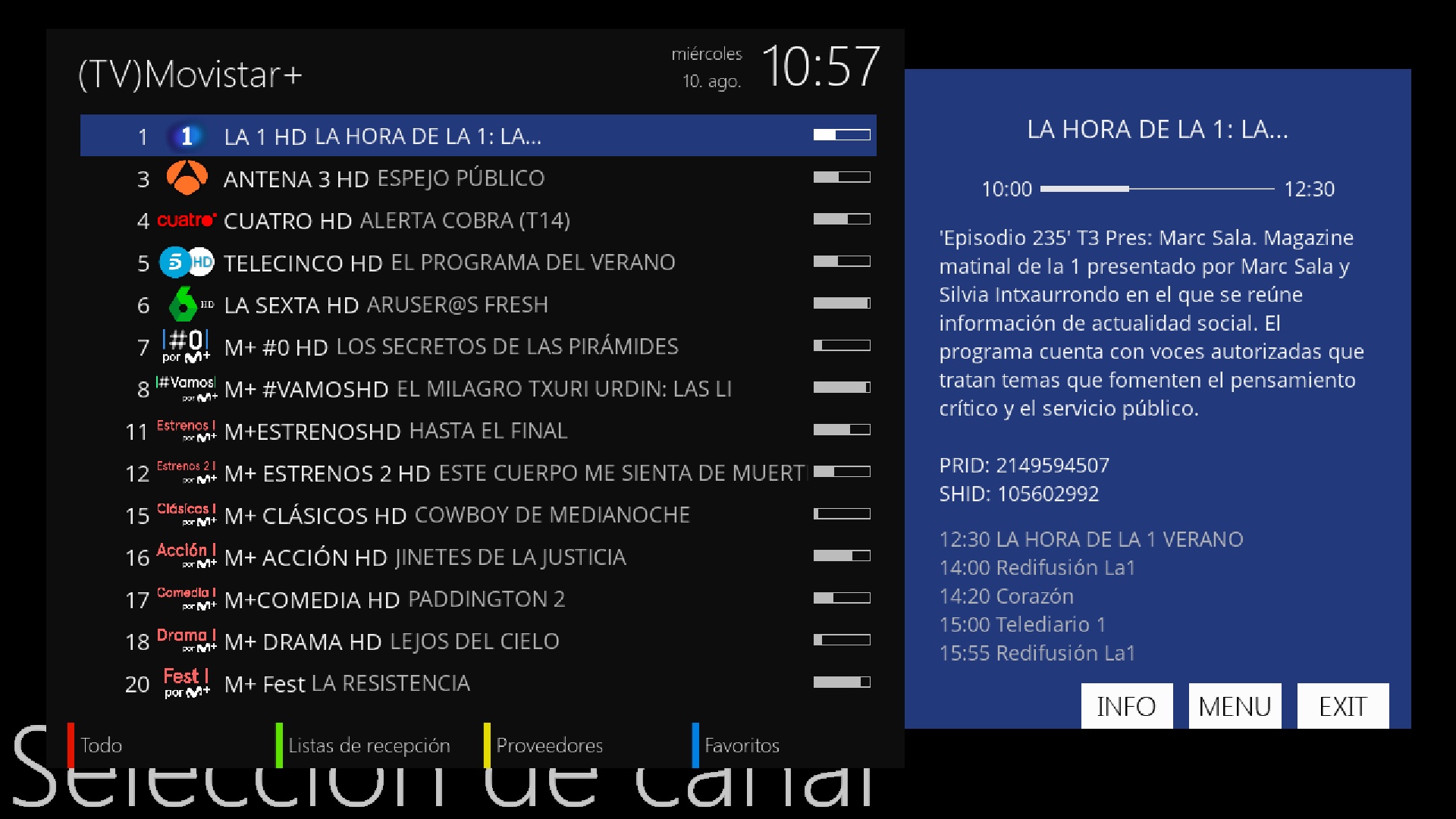The image size is (1456, 819).
Task: Tune to M+ #VAMOSHD
Action: [x=478, y=389]
